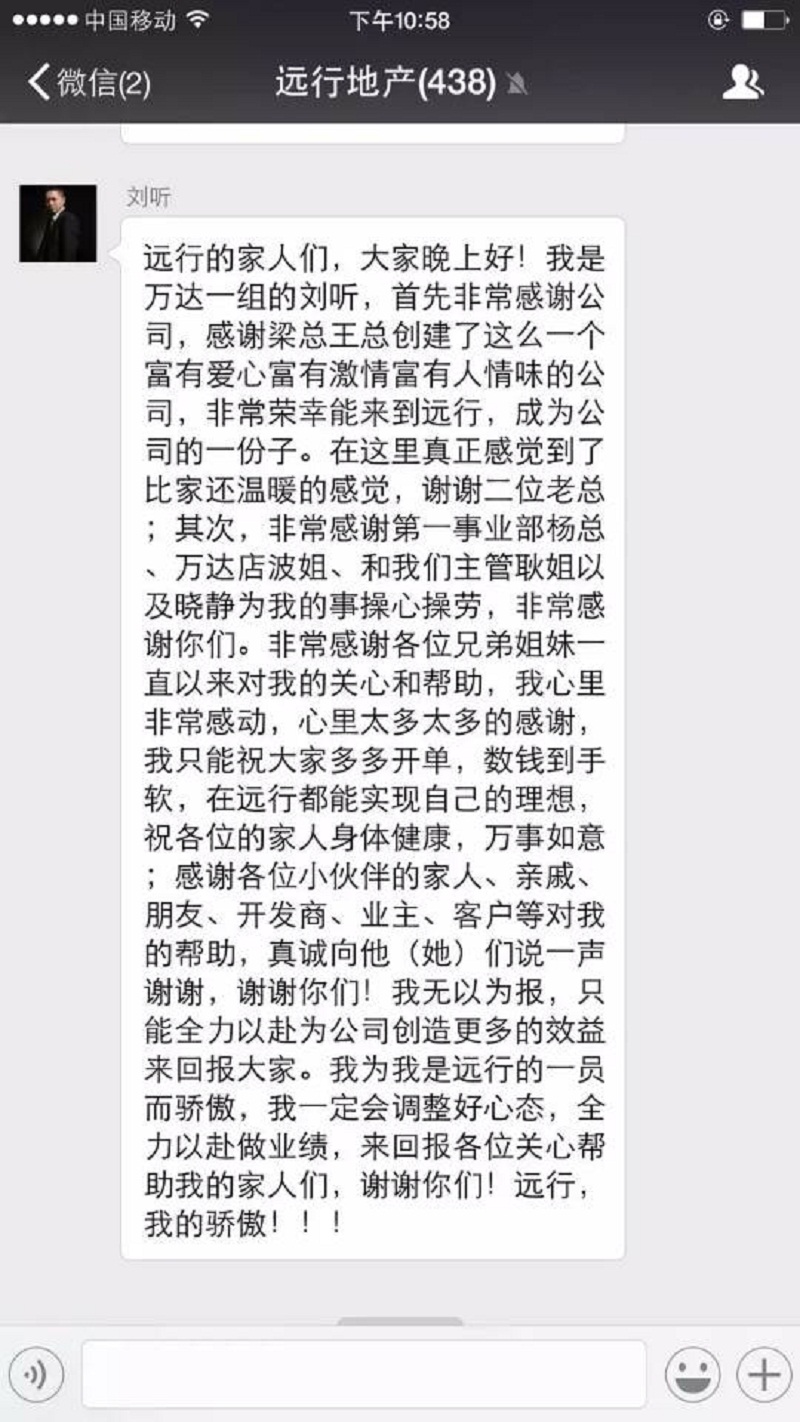Open the emoji sticker panel

click(x=692, y=1375)
